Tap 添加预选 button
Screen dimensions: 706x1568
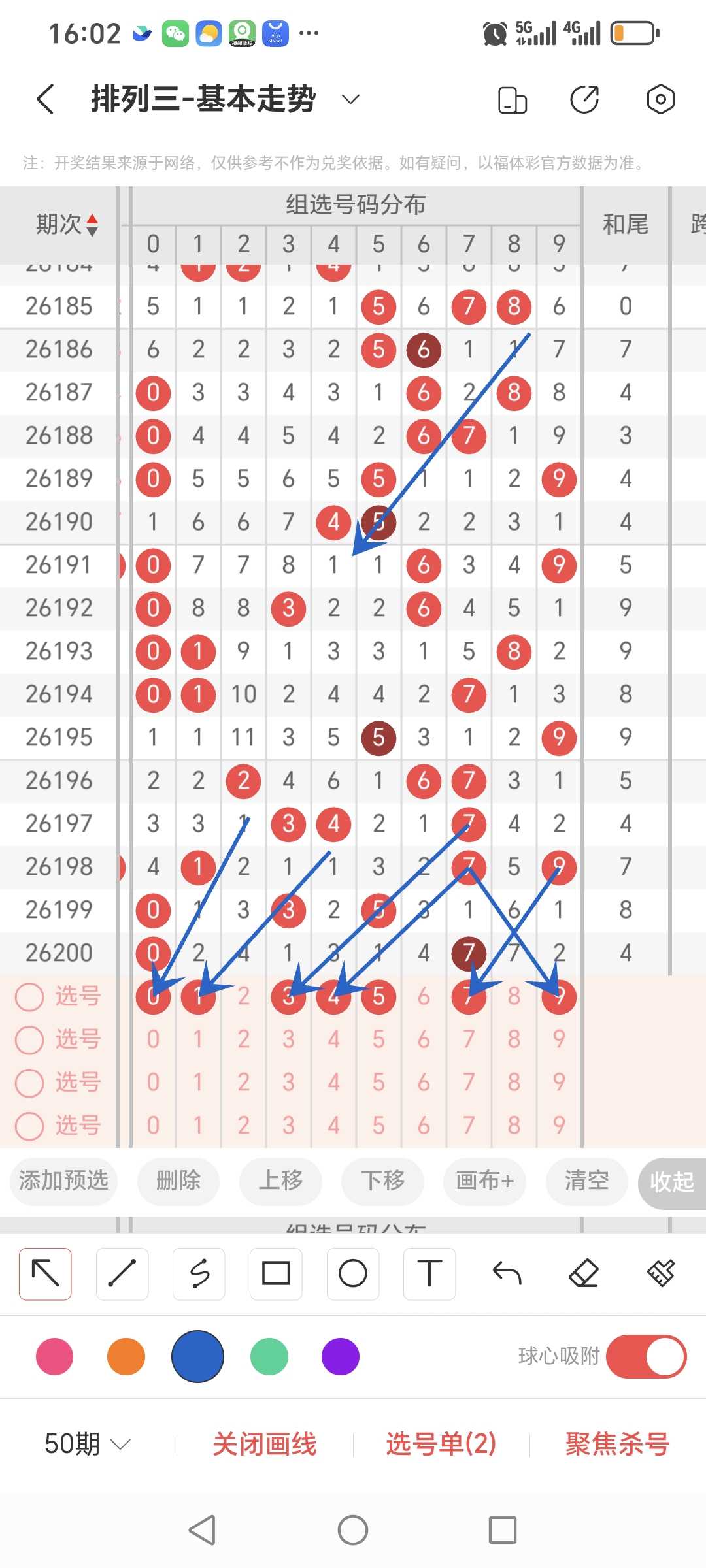(x=63, y=1181)
